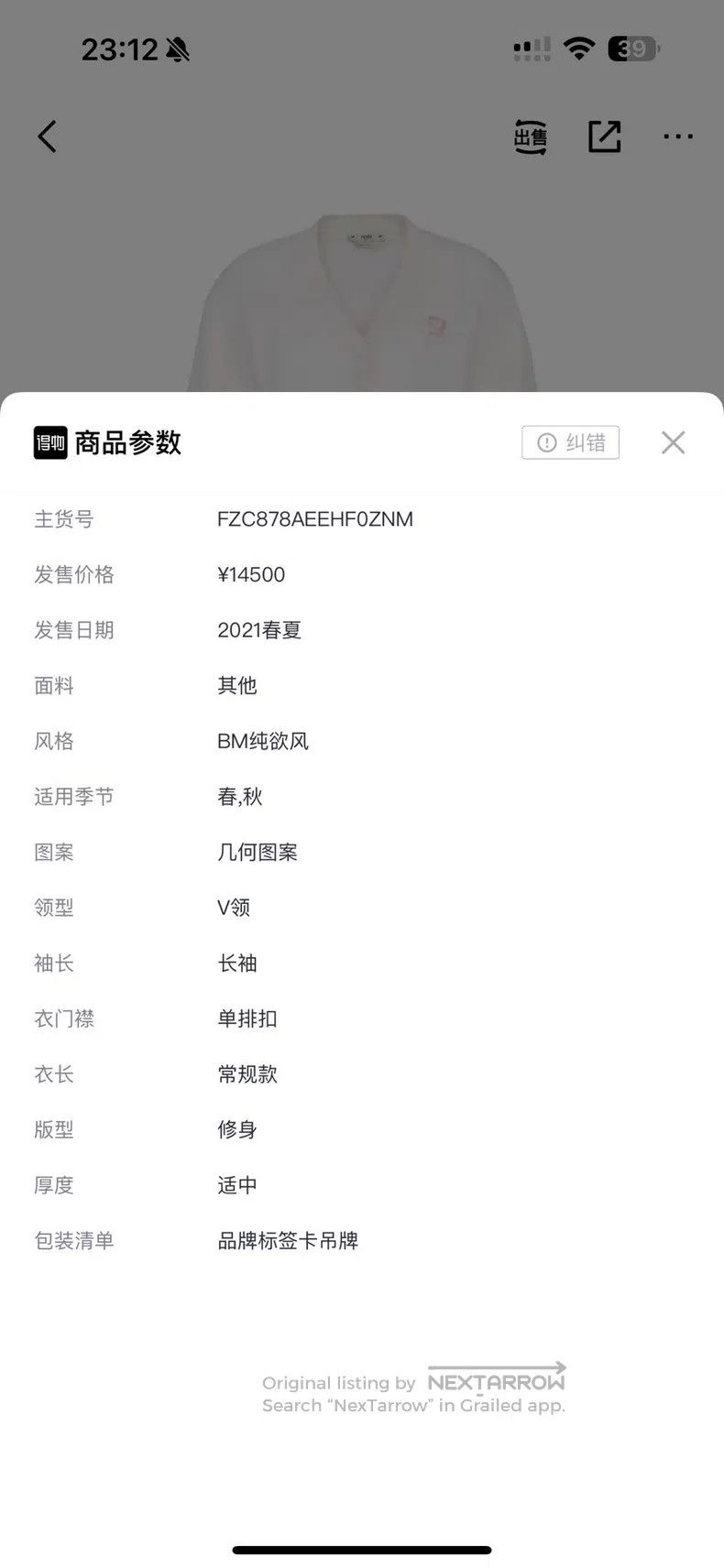Go back with the top arrow

click(48, 136)
